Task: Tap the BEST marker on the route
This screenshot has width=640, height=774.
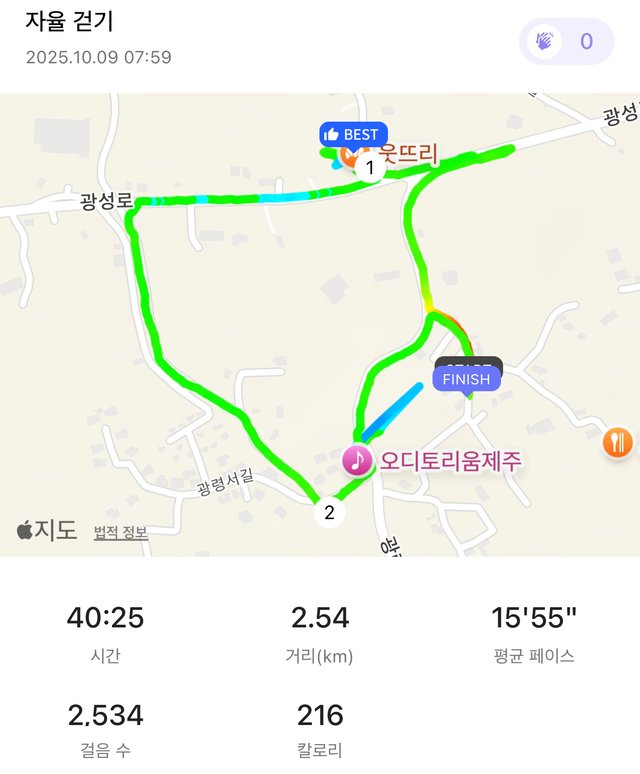Action: 353,134
